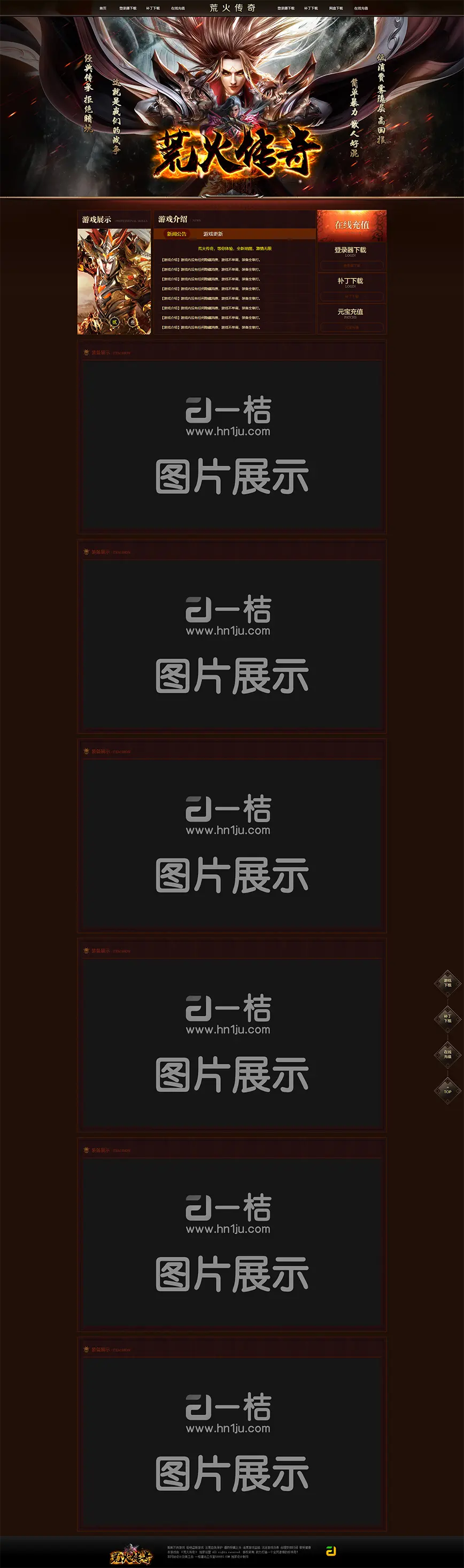Switch to the 游戏更新 tab
The width and height of the screenshot is (464, 1568).
click(x=213, y=234)
